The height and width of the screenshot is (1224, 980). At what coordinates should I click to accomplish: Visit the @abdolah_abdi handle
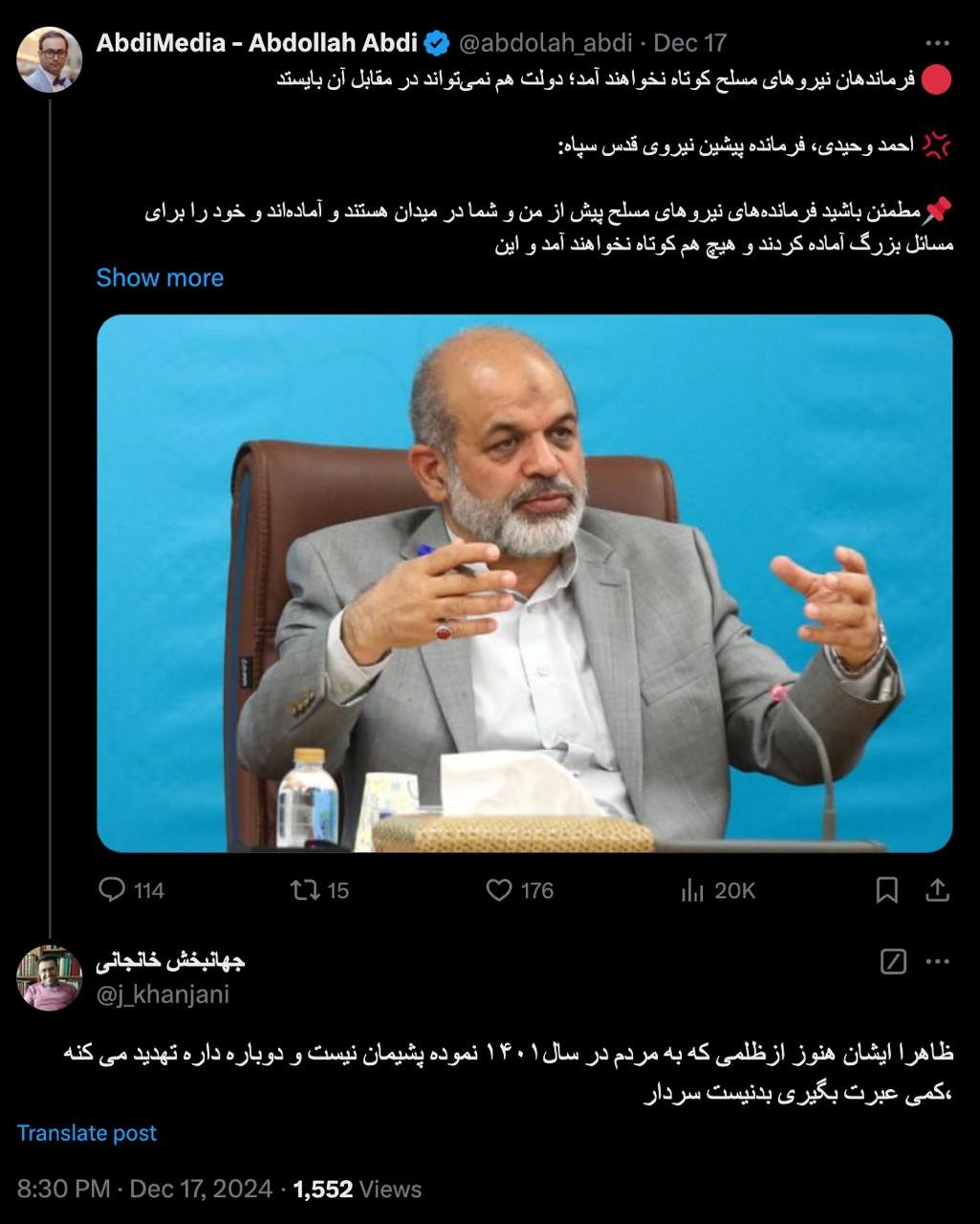544,43
